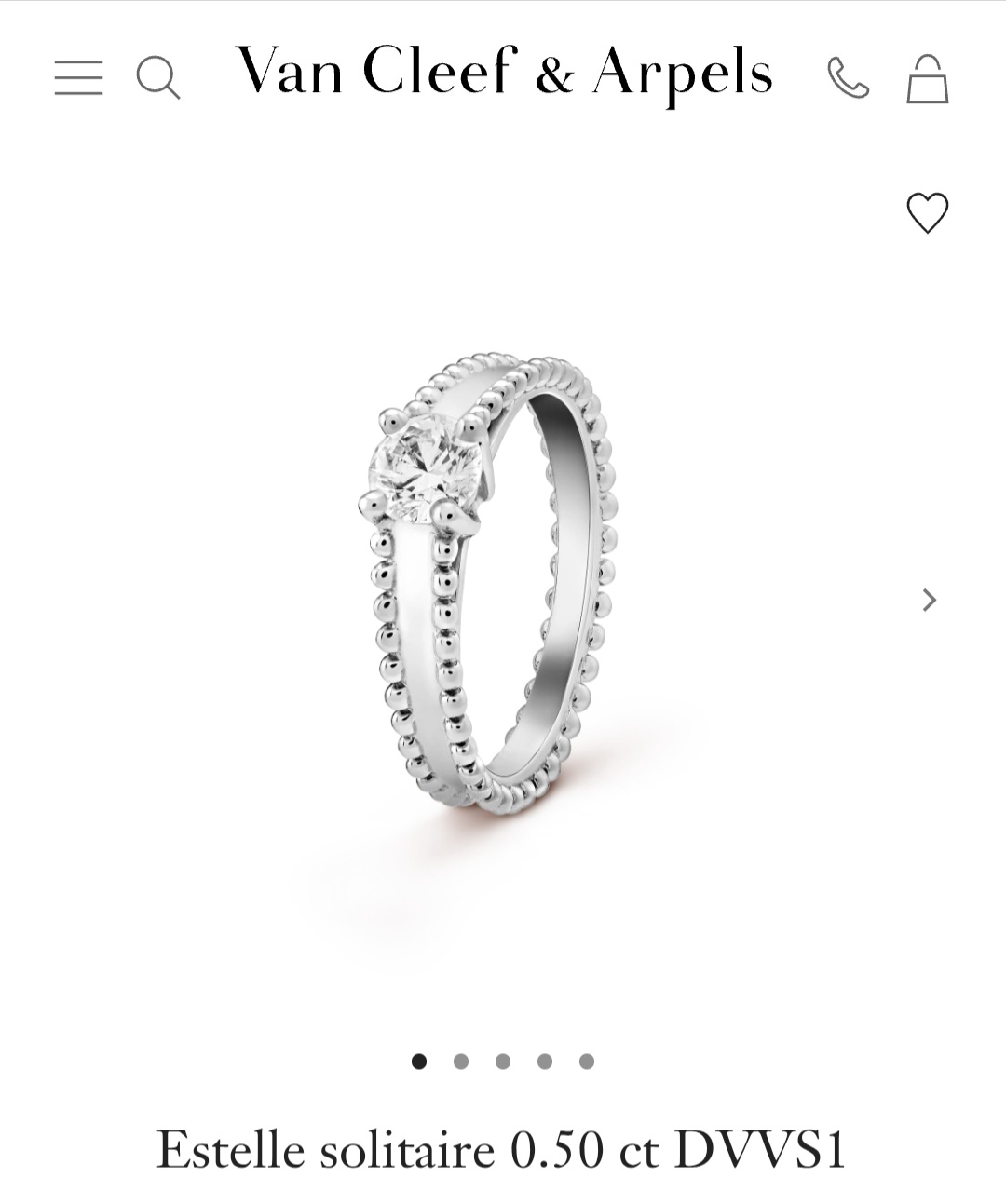Open the Estelle solitaire product title link
This screenshot has height=1204, width=1006.
click(503, 1151)
